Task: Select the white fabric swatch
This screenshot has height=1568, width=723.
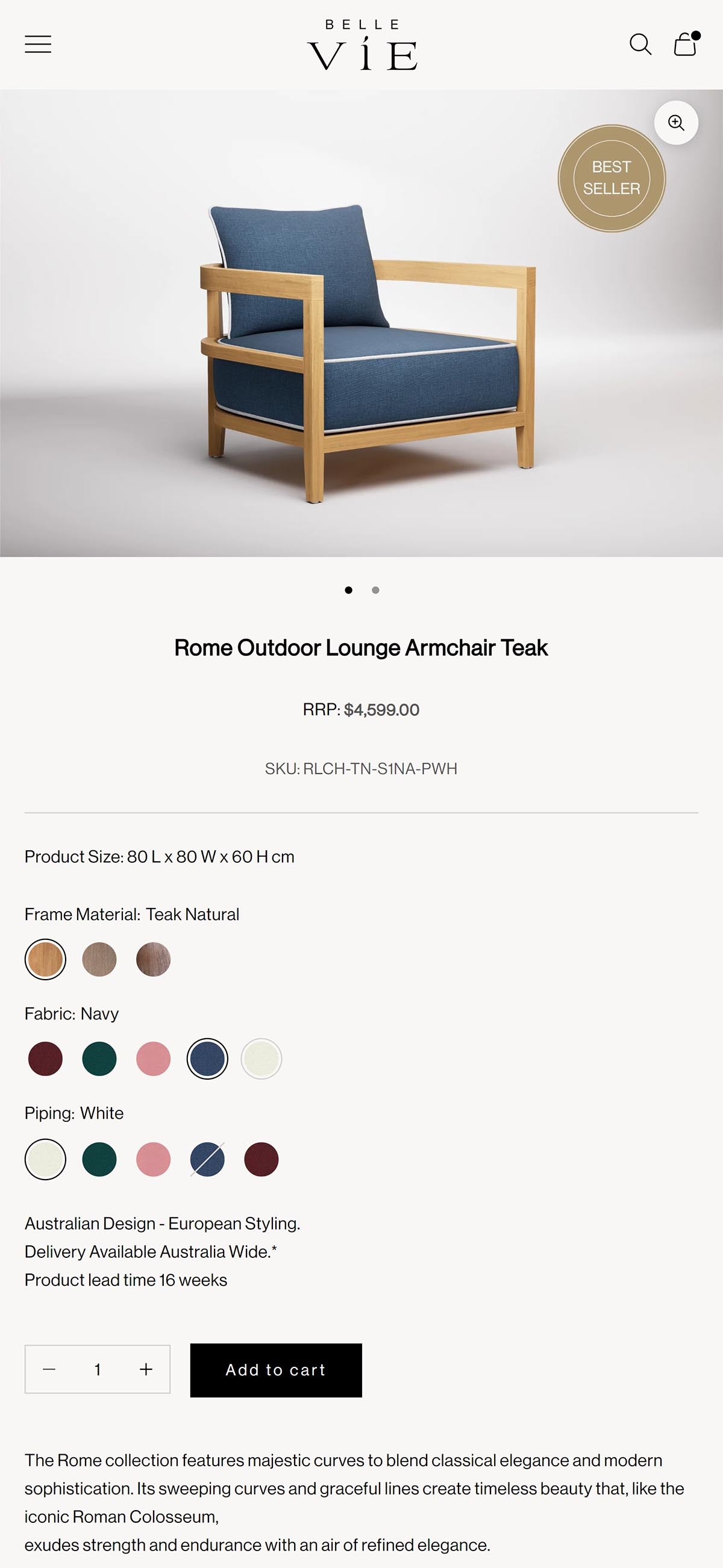Action: (x=261, y=1059)
